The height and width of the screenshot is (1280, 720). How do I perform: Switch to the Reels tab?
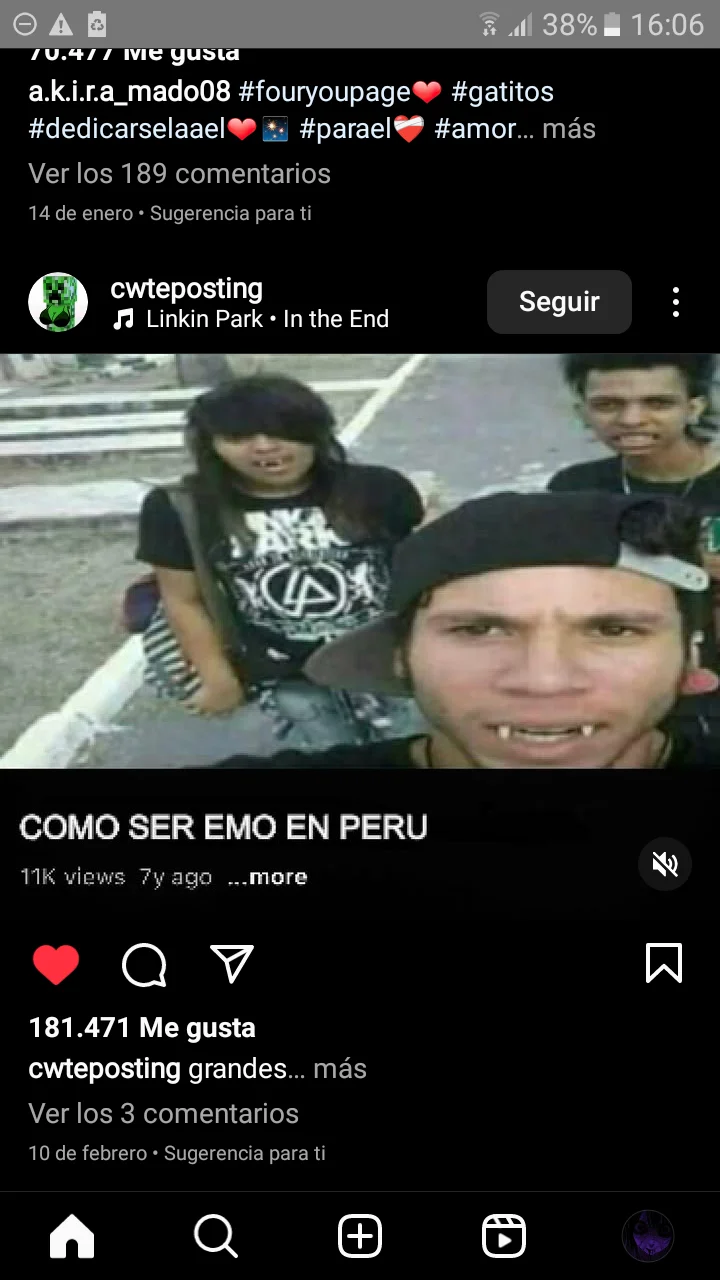pos(504,1237)
